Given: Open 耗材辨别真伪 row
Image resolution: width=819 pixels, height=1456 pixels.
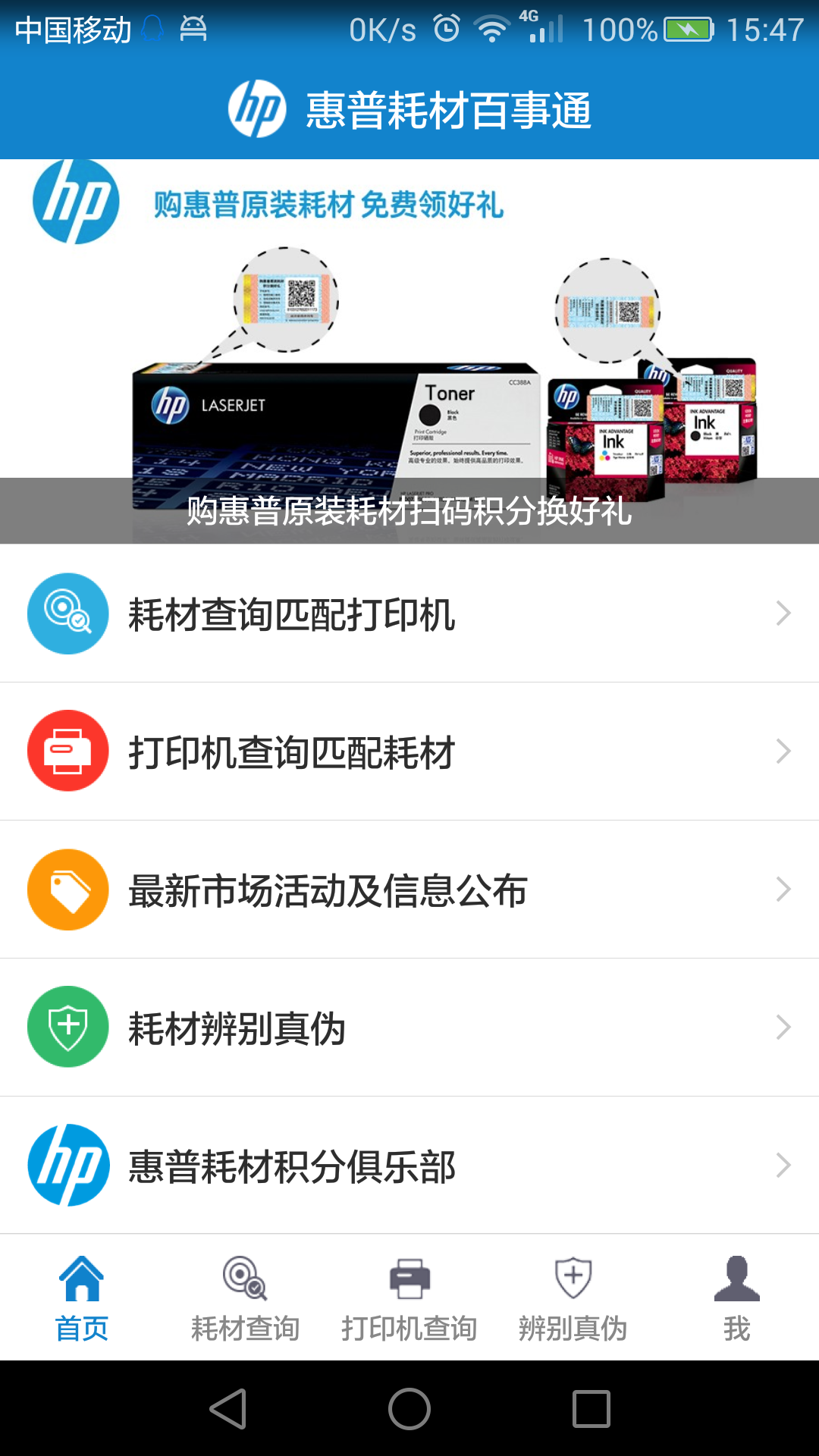Looking at the screenshot, I should pyautogui.click(x=409, y=1028).
